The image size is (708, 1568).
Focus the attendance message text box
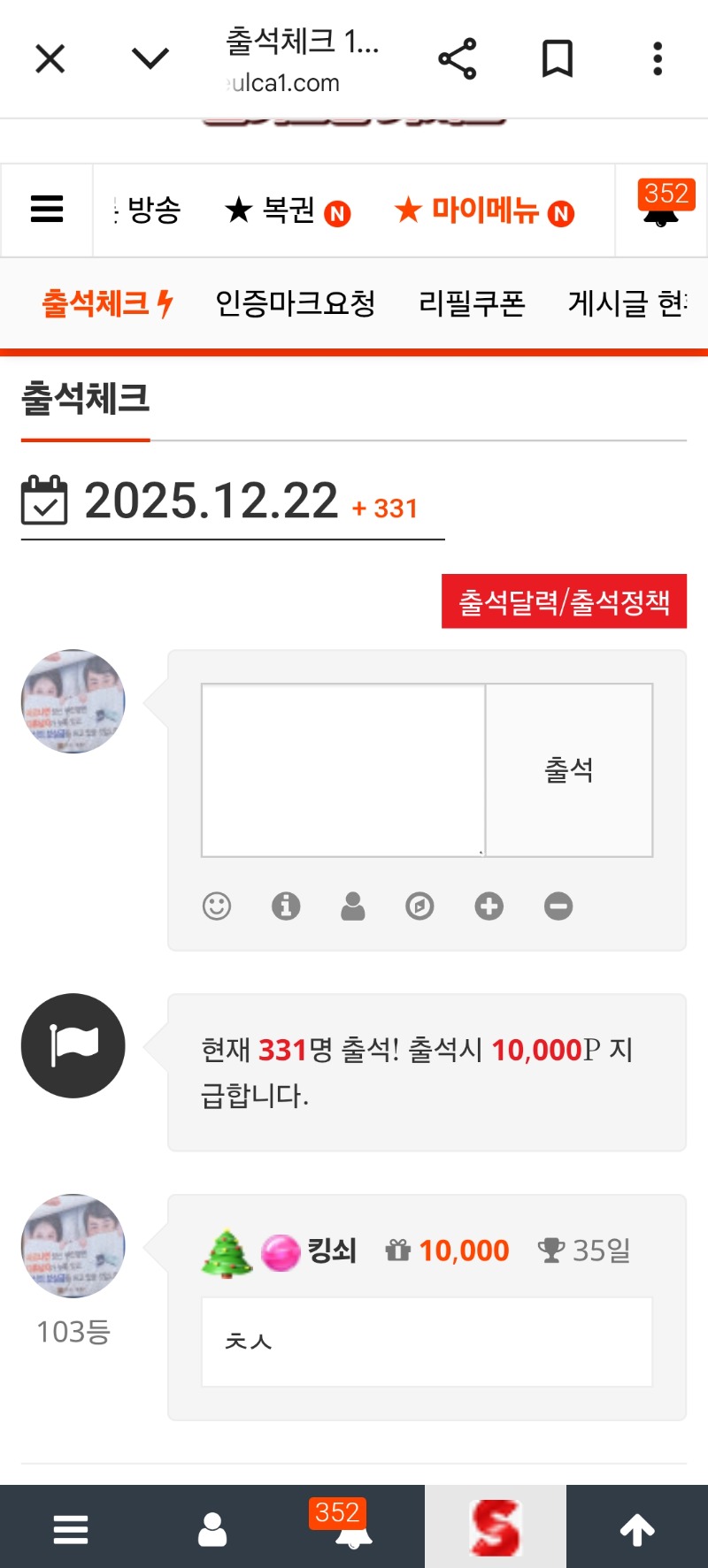(x=343, y=769)
